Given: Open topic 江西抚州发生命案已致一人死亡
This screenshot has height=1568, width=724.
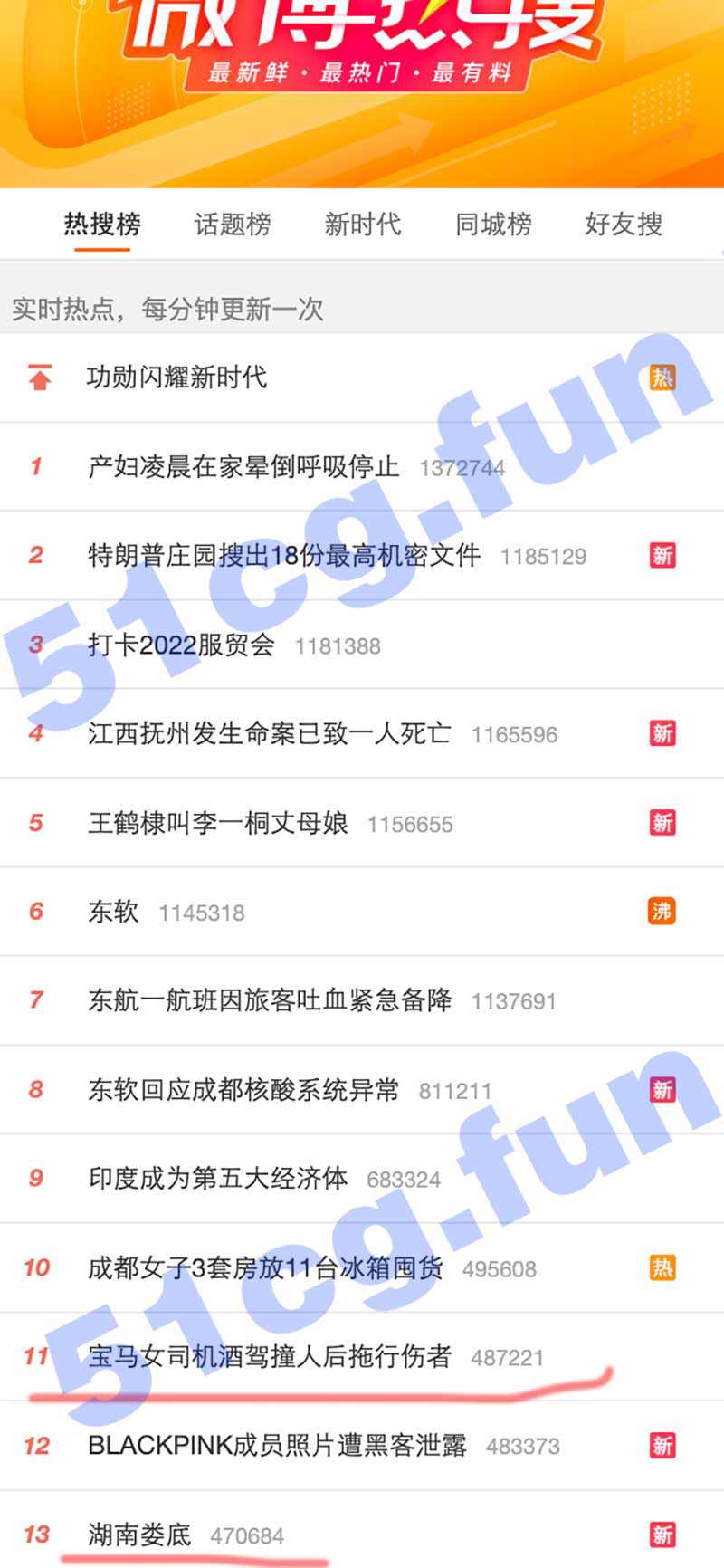Looking at the screenshot, I should point(269,733).
